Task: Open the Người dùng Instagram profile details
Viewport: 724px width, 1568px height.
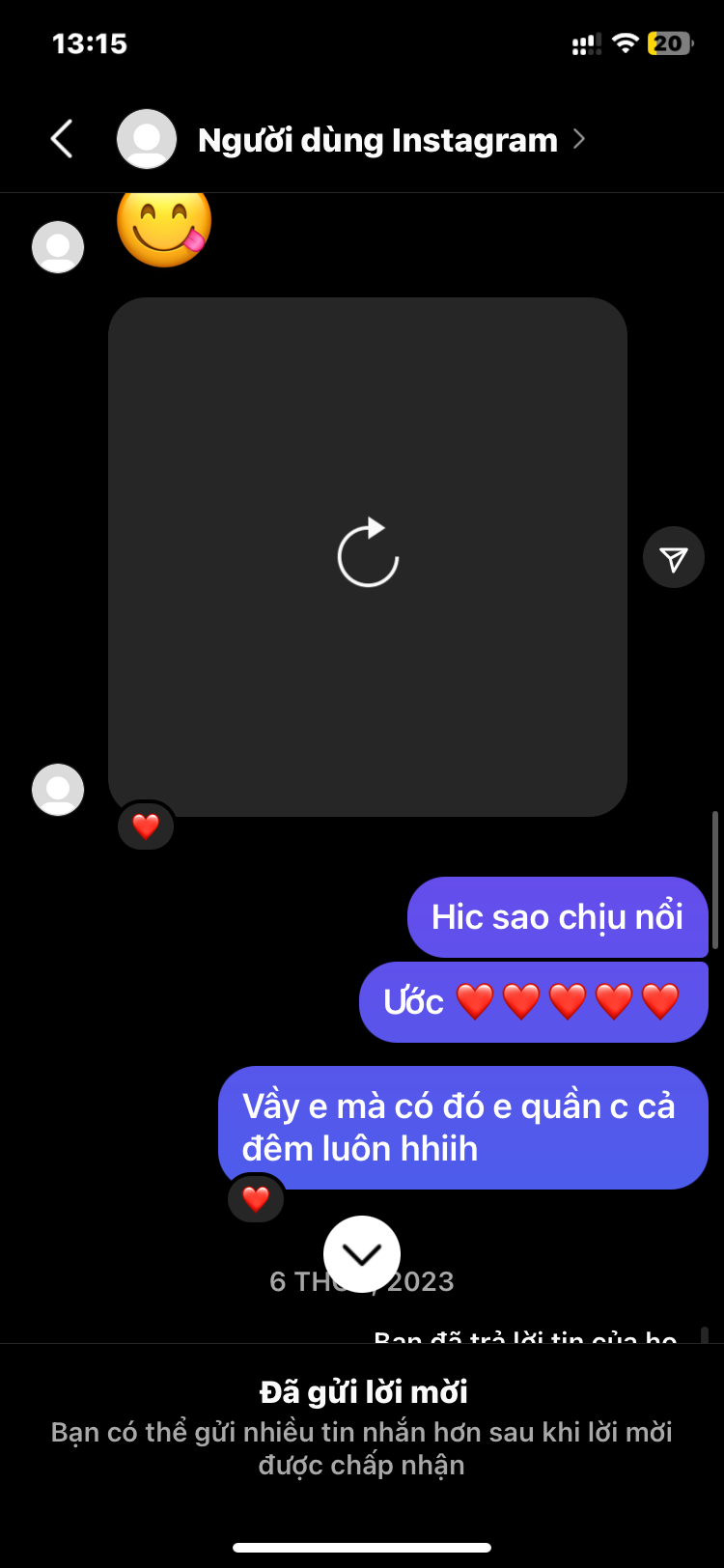Action: coord(377,140)
